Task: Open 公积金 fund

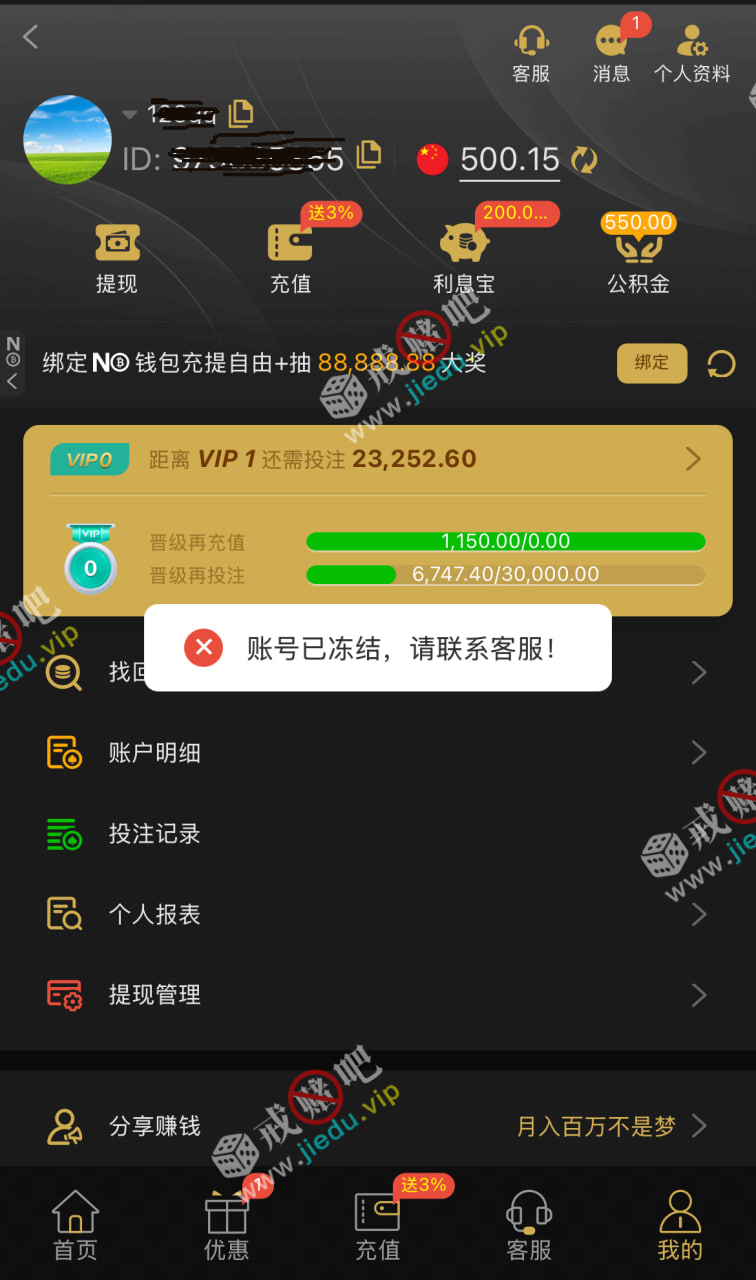Action: click(x=638, y=258)
